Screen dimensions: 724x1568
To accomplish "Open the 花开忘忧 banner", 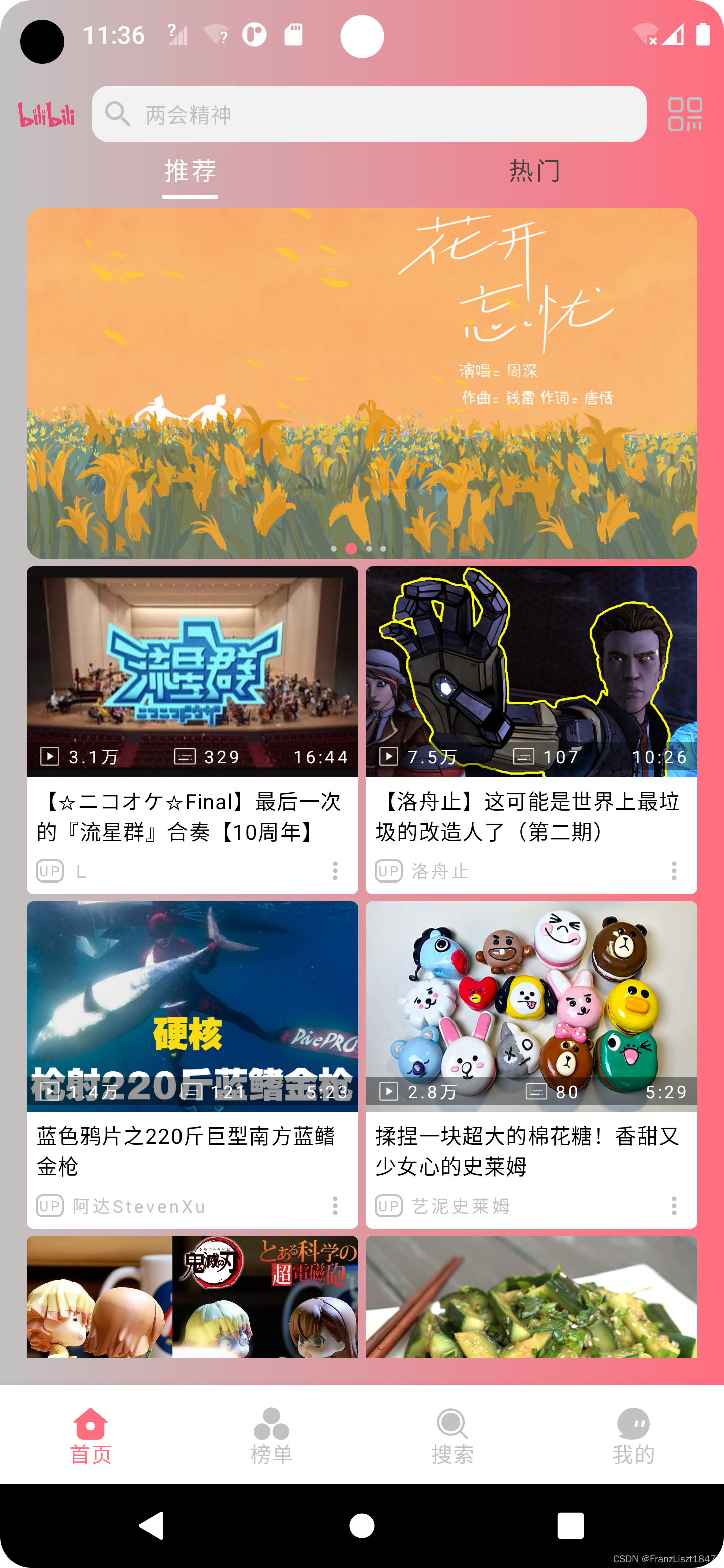I will coord(361,383).
